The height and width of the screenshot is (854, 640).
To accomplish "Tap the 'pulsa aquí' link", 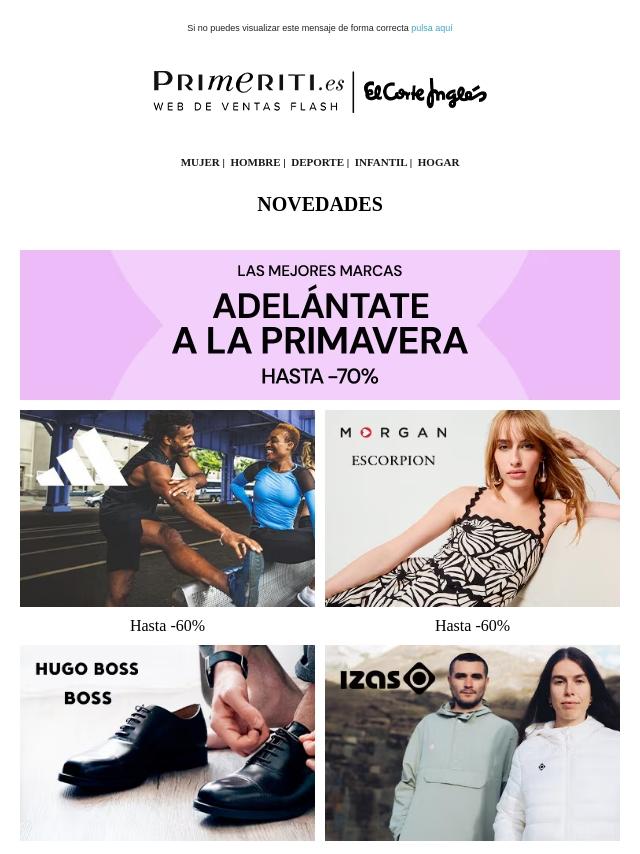I will coord(431,28).
